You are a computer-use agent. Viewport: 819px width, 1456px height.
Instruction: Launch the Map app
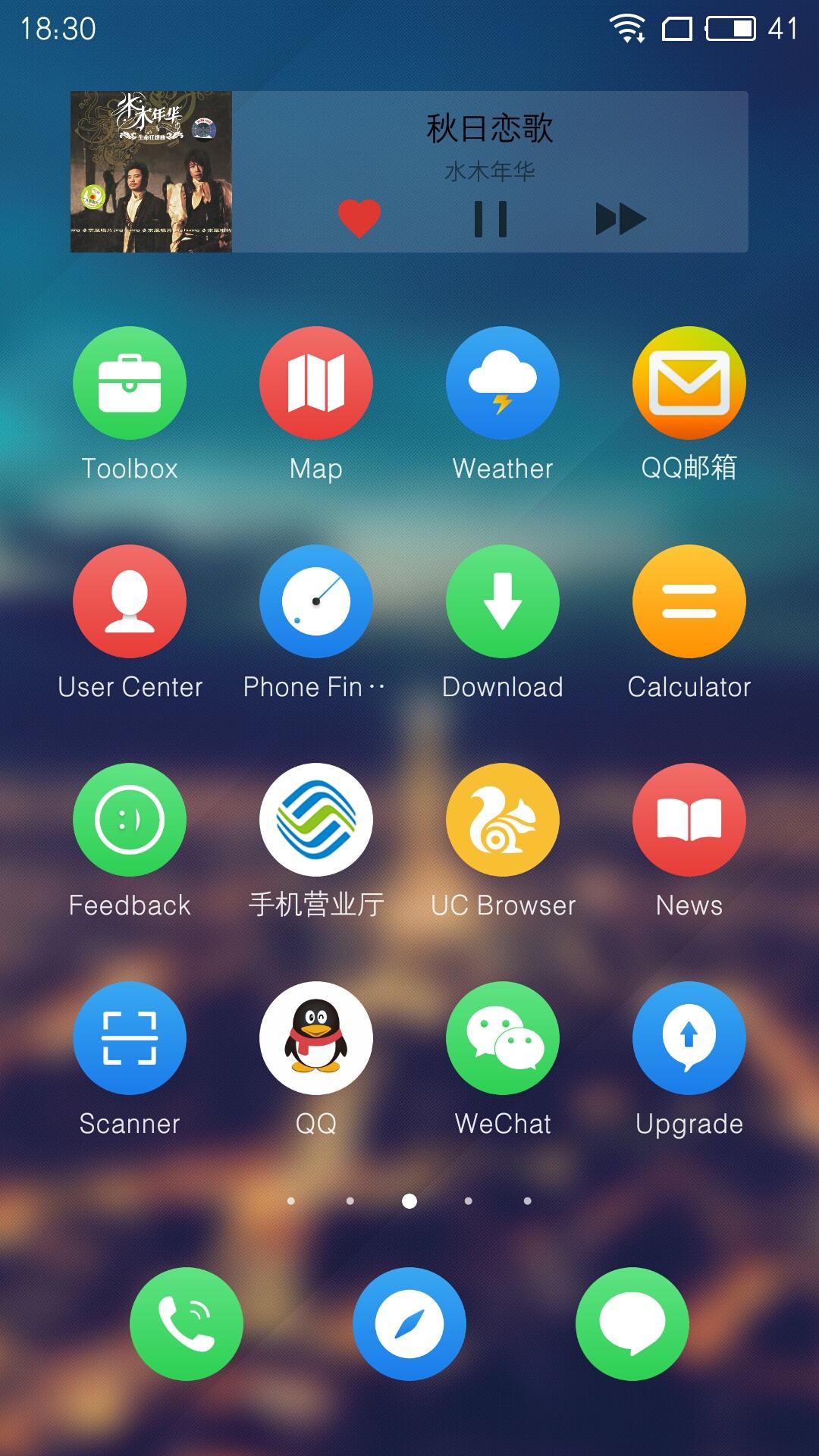coord(316,383)
